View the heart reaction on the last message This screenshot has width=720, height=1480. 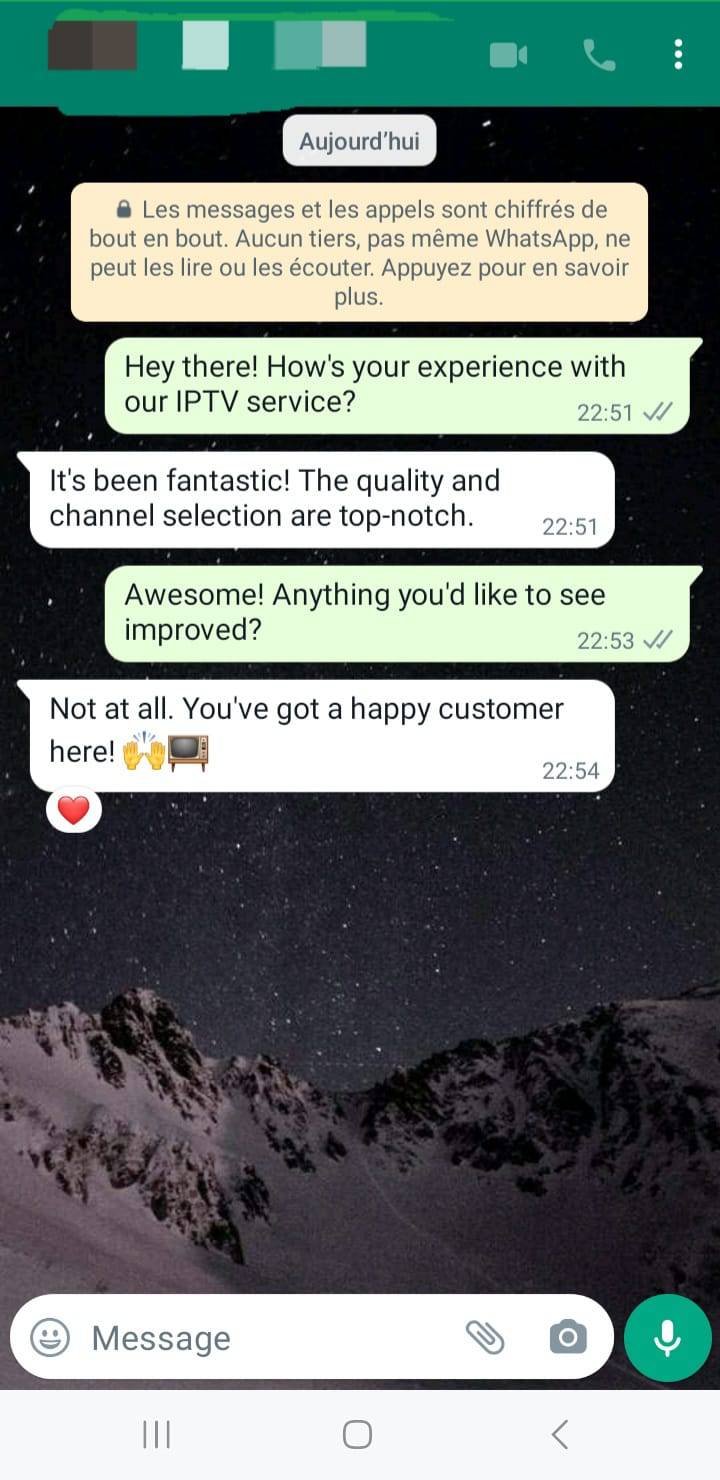click(74, 811)
